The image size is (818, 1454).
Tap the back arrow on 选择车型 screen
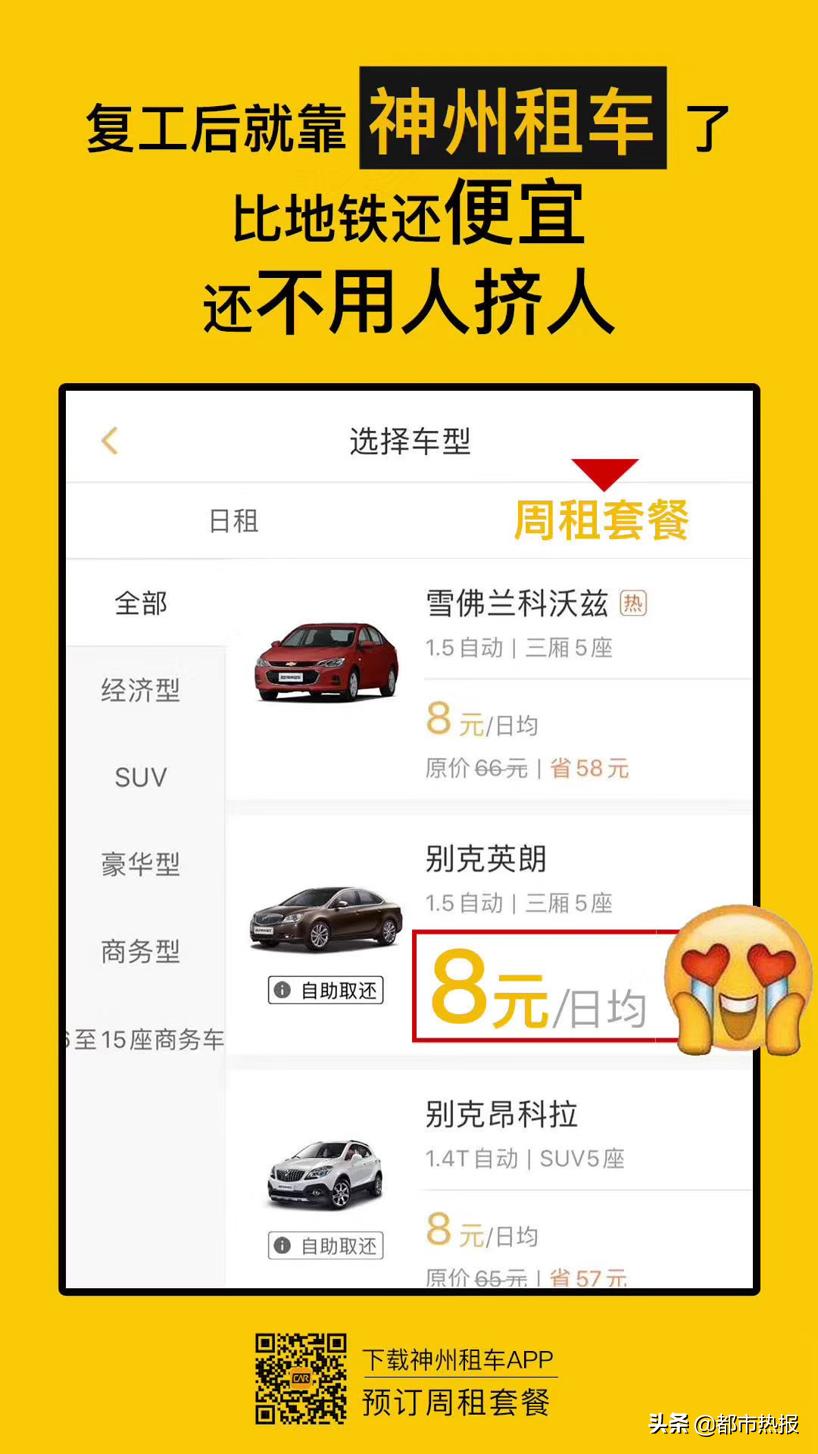pyautogui.click(x=110, y=440)
